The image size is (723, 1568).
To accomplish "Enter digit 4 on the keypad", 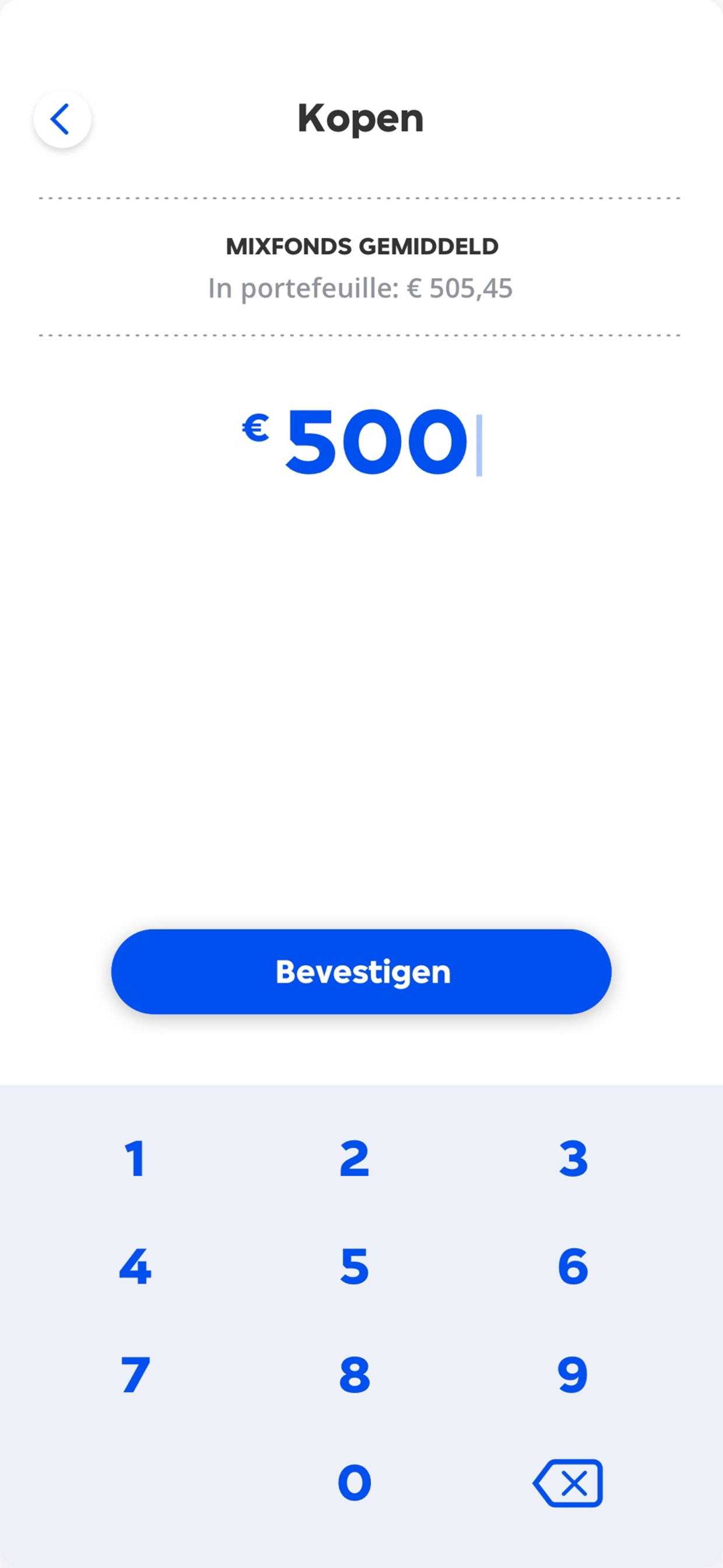I will (x=135, y=1266).
